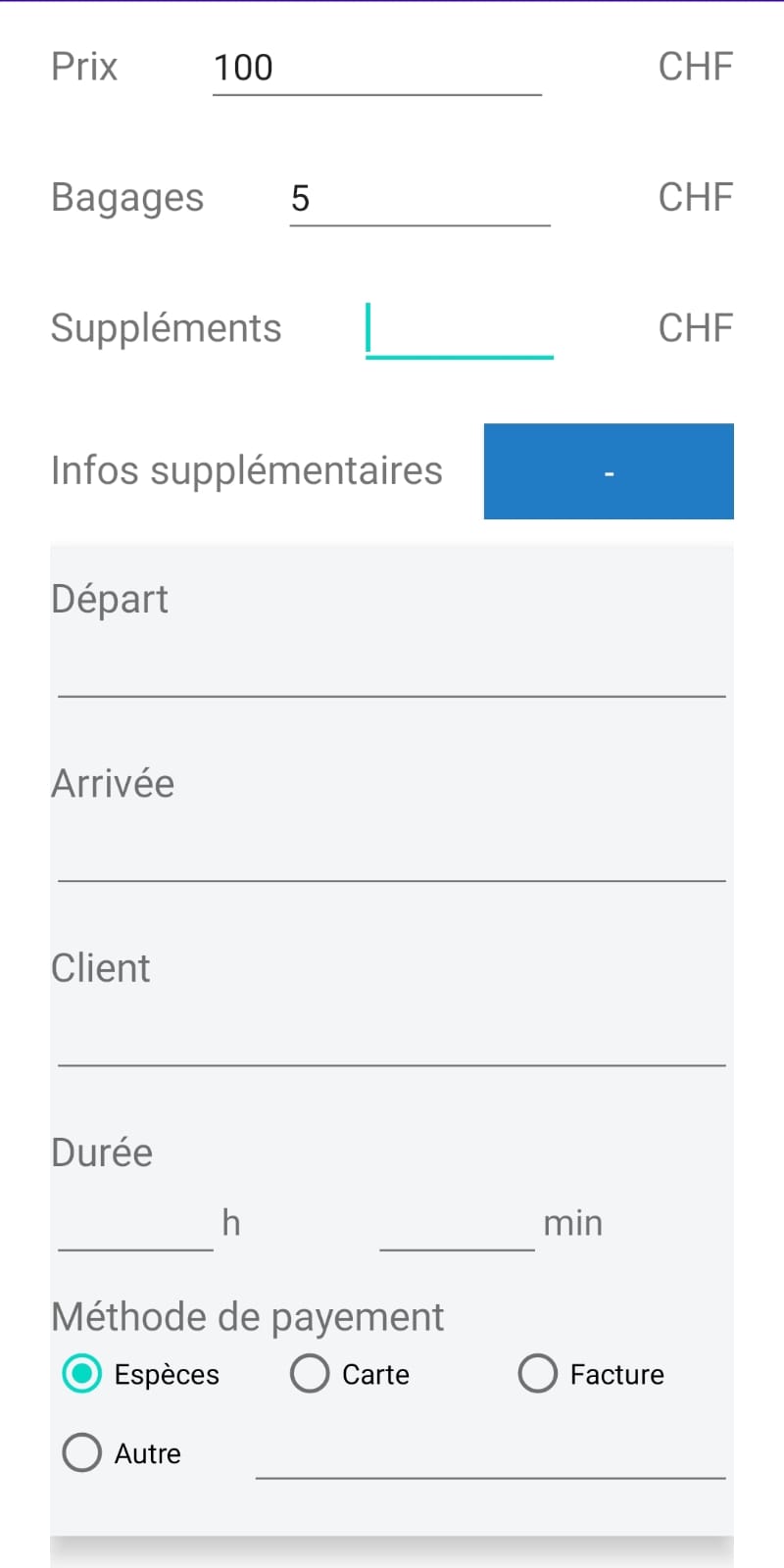Select the Autre payment option
784x1568 pixels.
click(81, 1453)
